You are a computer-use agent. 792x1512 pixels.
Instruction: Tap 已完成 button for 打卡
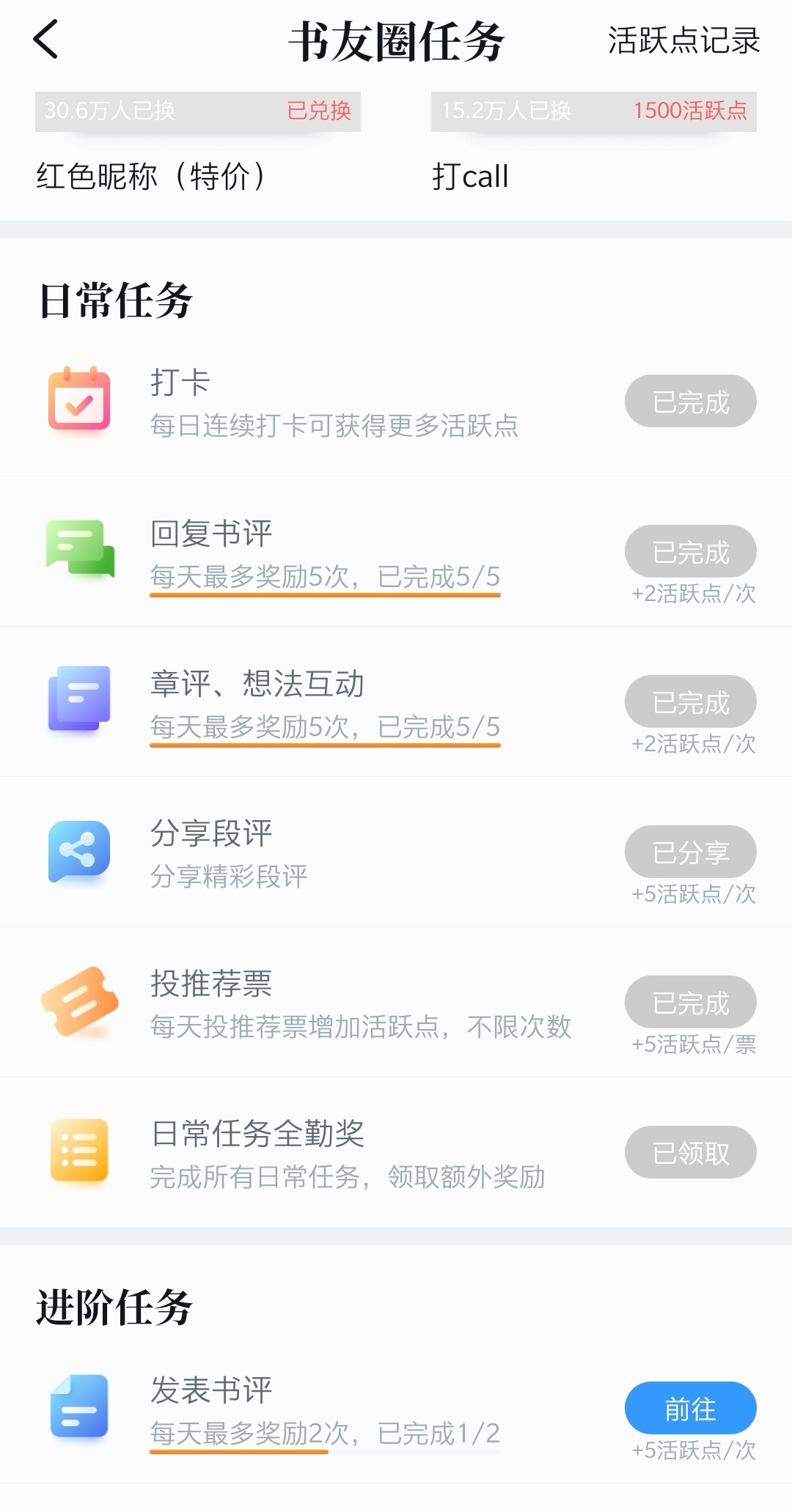[x=690, y=402]
